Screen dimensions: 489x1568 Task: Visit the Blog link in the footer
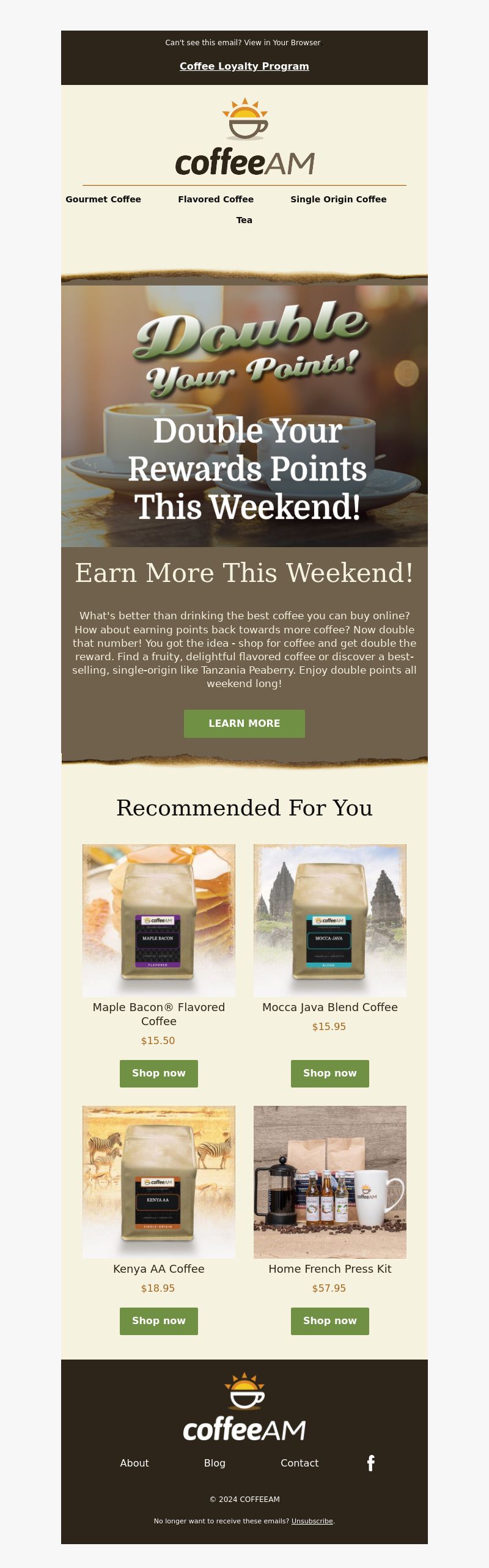coord(215,1463)
